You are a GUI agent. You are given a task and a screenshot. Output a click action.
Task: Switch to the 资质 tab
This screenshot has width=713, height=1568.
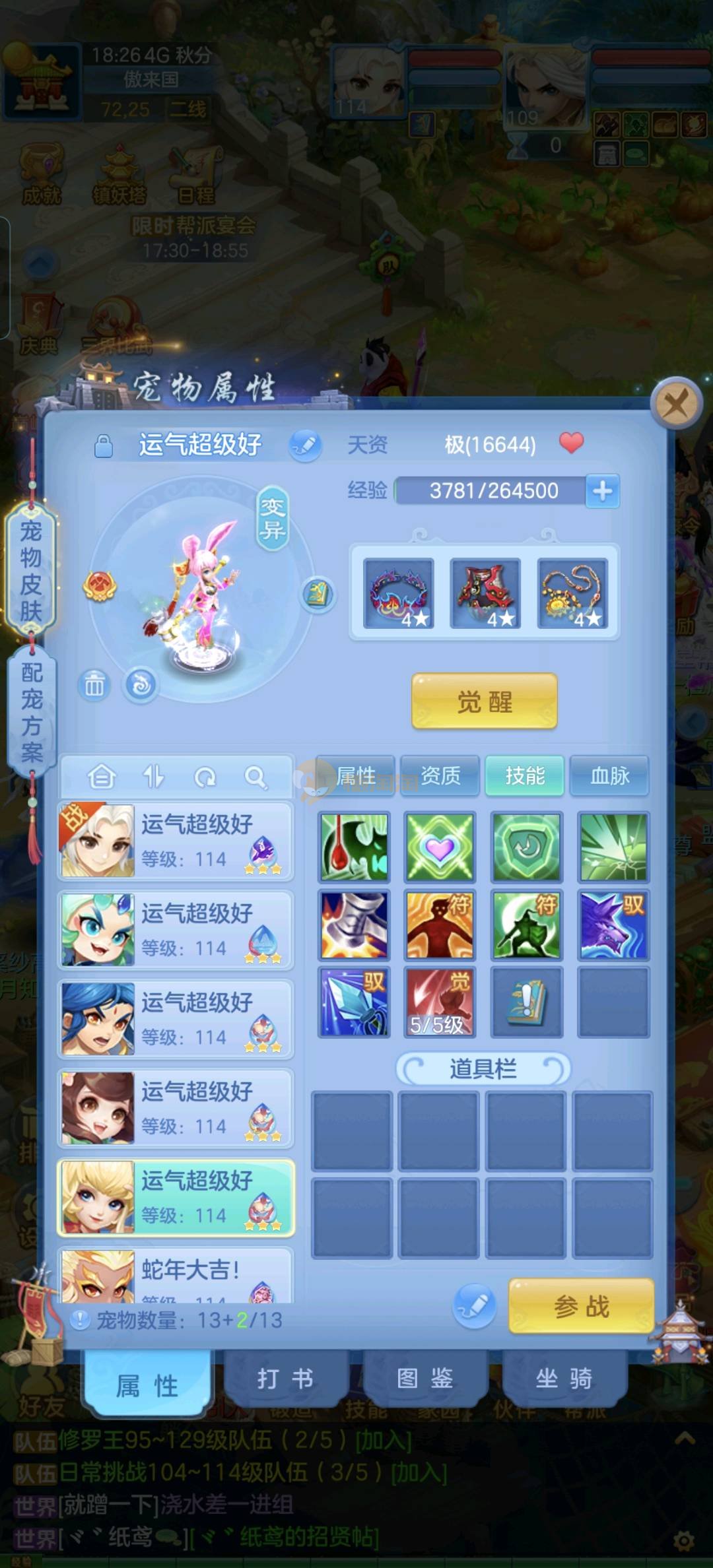[440, 775]
